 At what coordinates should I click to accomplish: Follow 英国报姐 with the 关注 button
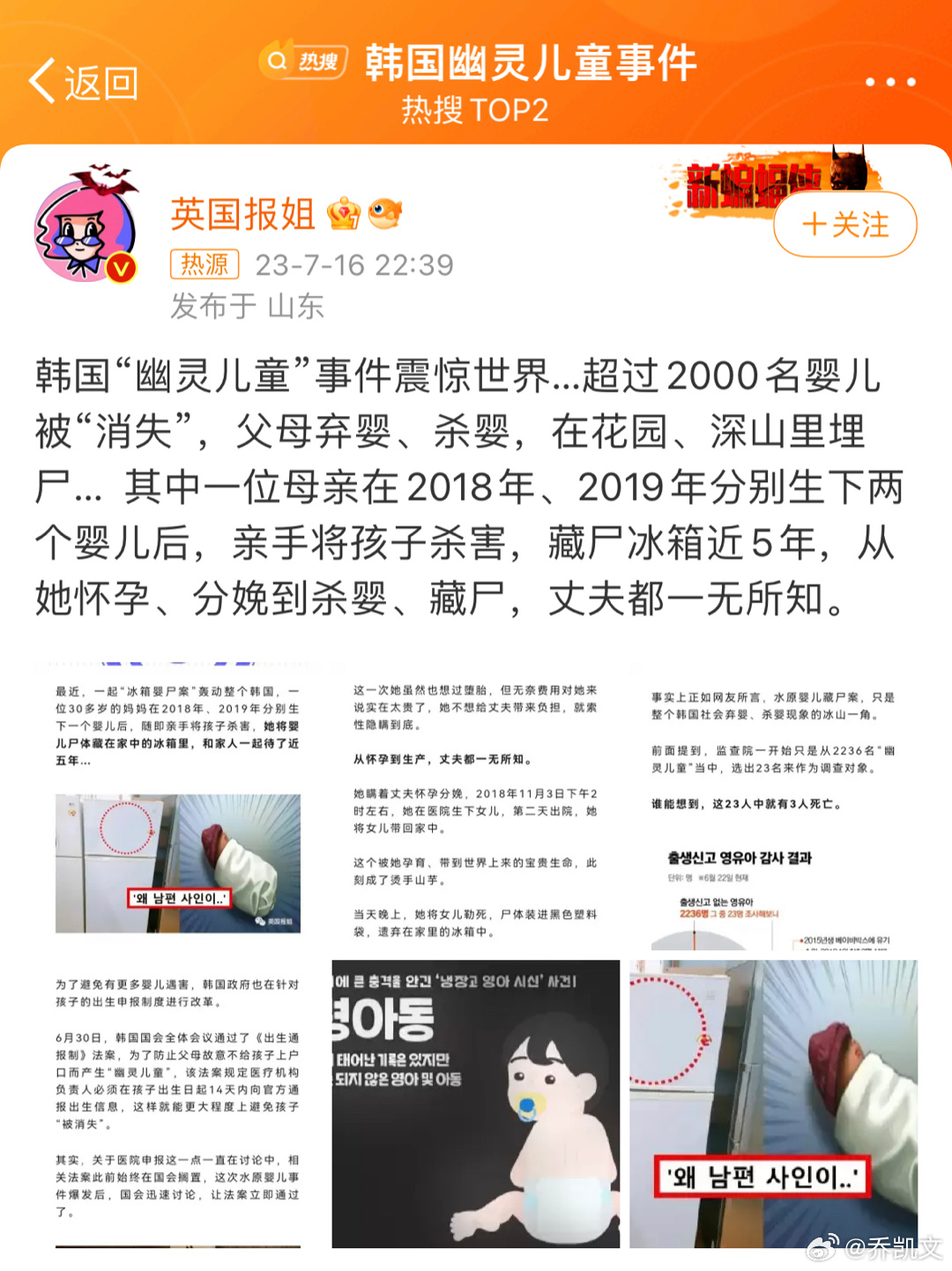click(844, 225)
